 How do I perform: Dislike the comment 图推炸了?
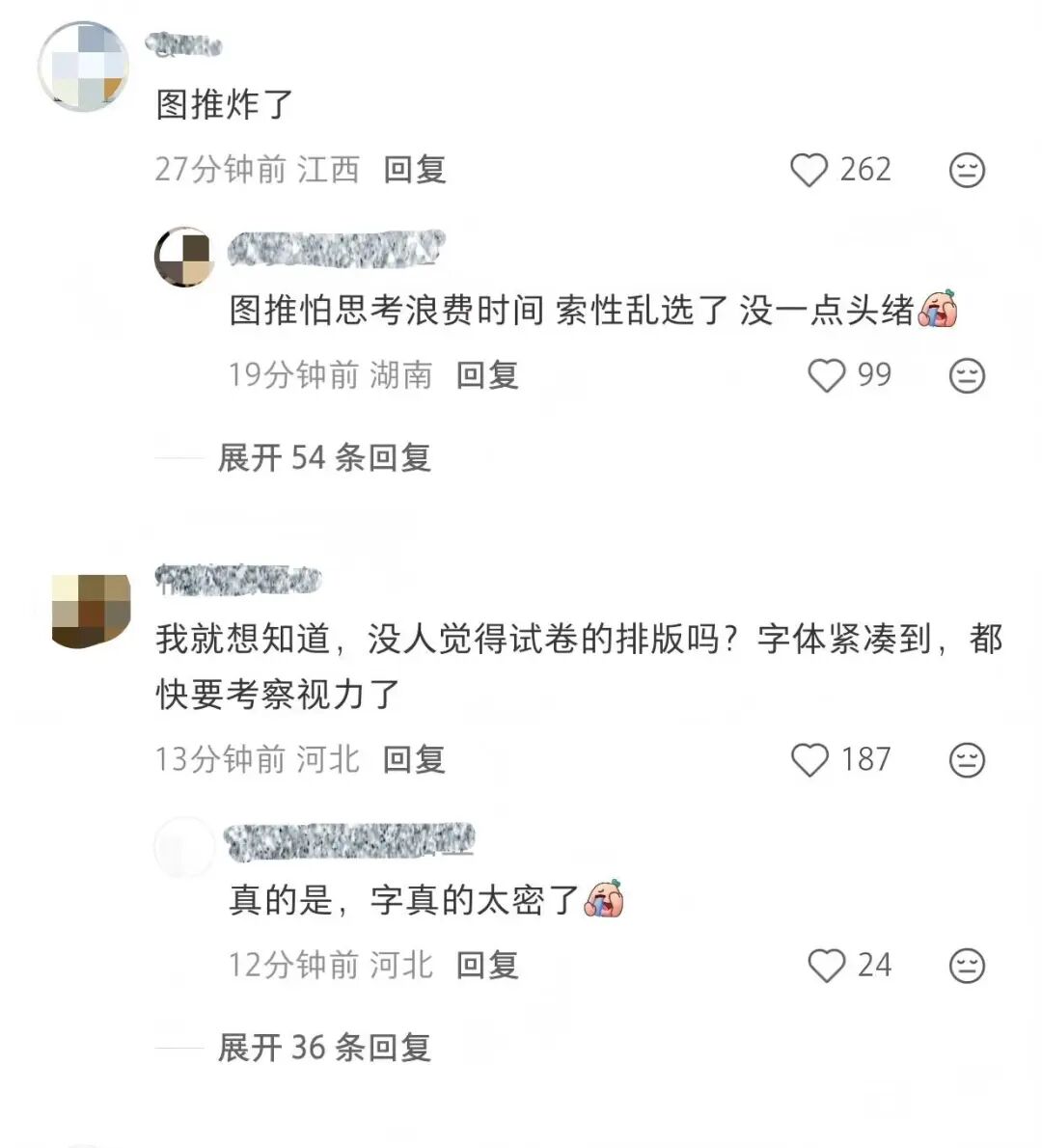[x=967, y=171]
